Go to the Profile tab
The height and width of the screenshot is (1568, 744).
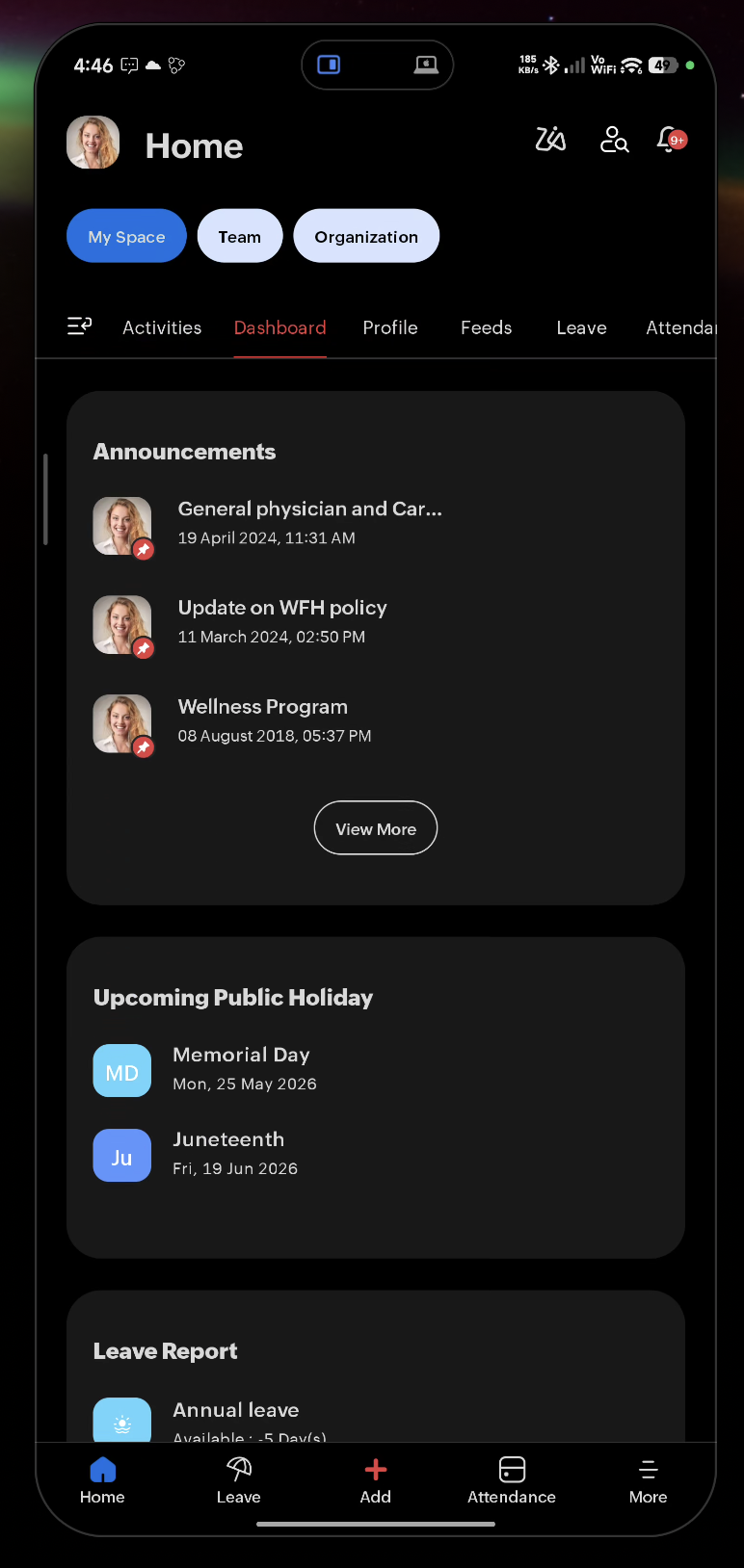(x=390, y=327)
